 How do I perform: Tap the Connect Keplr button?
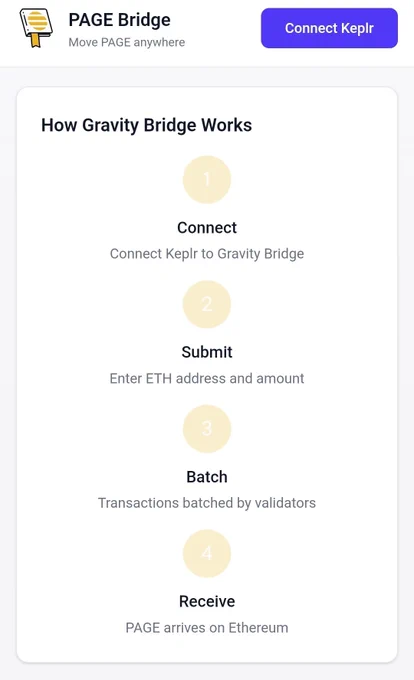point(329,28)
